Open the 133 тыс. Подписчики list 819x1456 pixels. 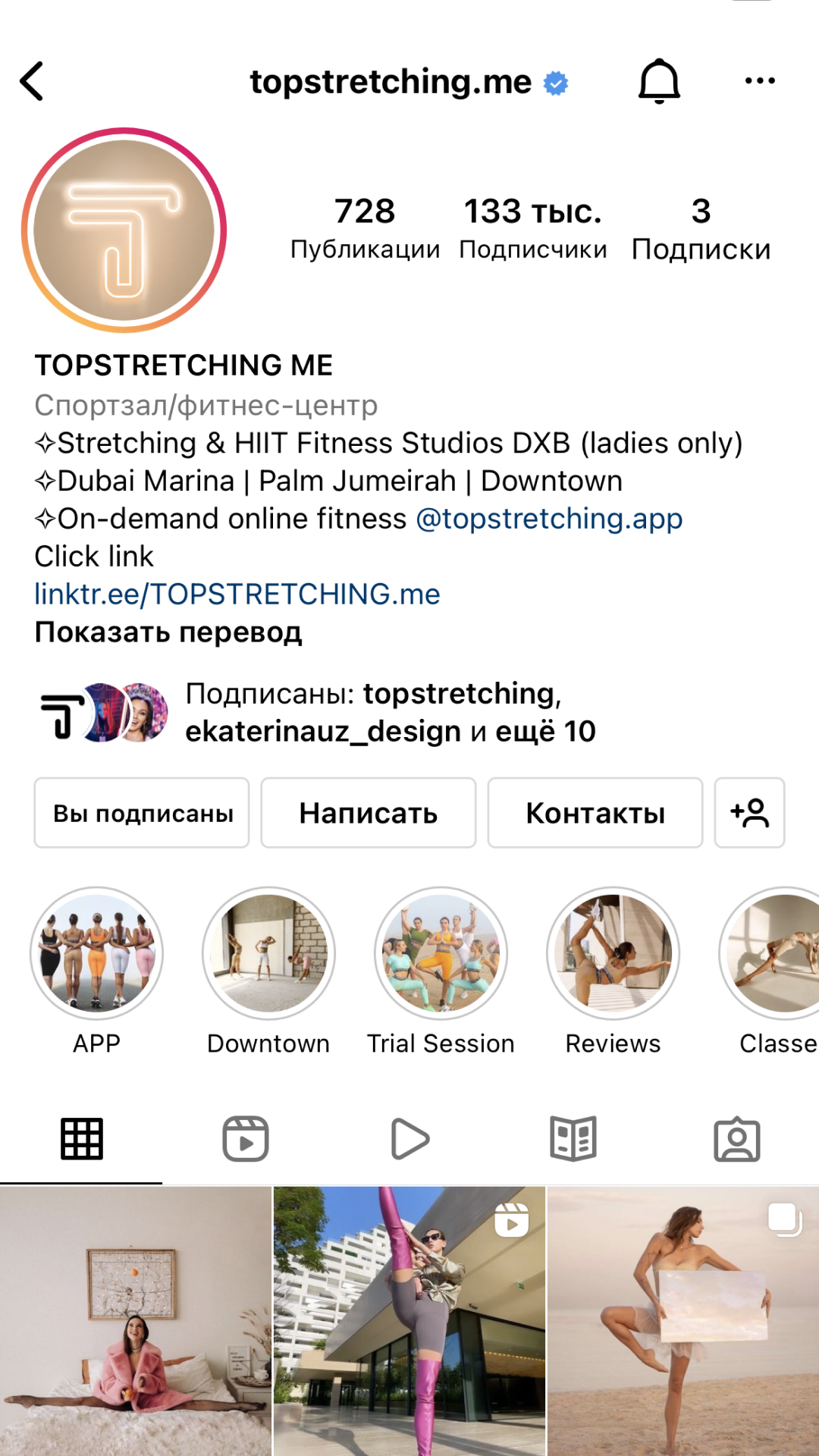tap(532, 227)
